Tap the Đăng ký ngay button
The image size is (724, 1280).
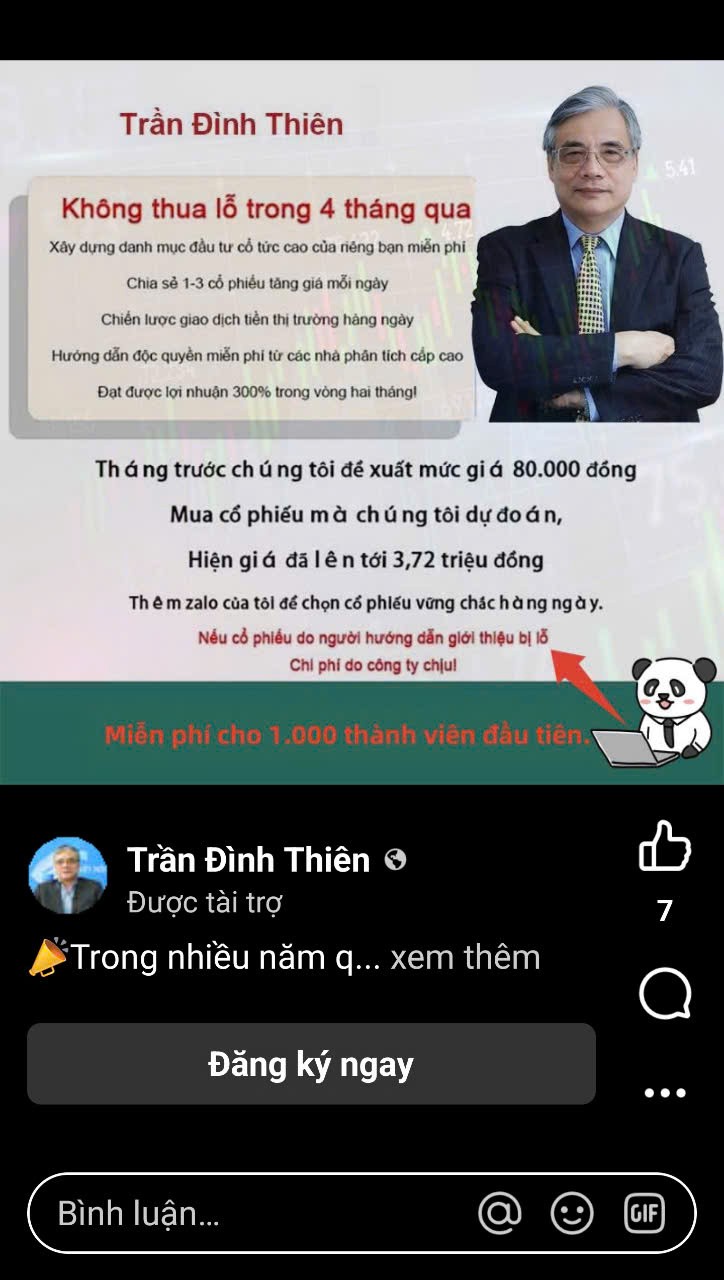point(311,1064)
